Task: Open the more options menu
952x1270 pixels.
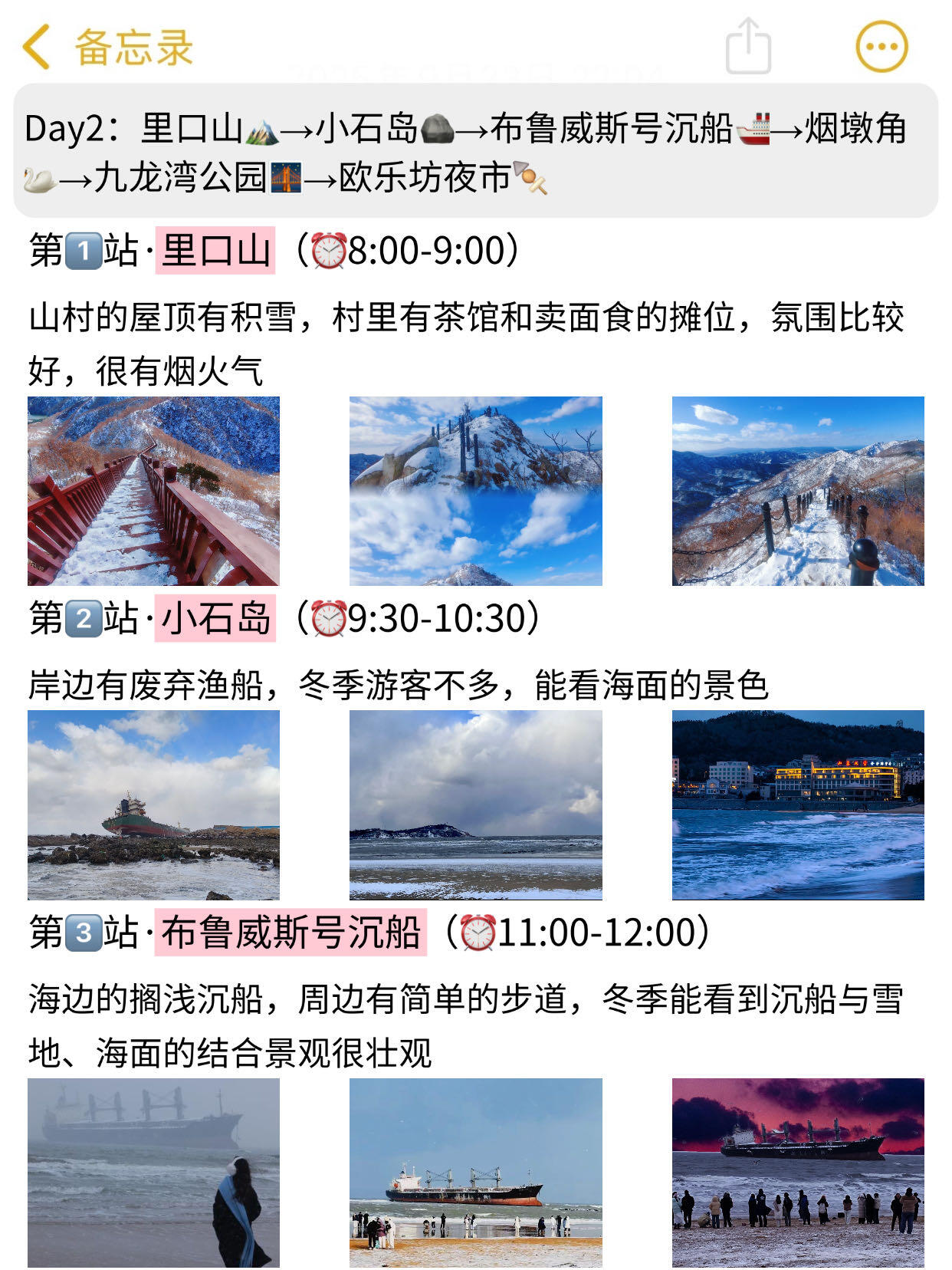Action: pyautogui.click(x=881, y=47)
